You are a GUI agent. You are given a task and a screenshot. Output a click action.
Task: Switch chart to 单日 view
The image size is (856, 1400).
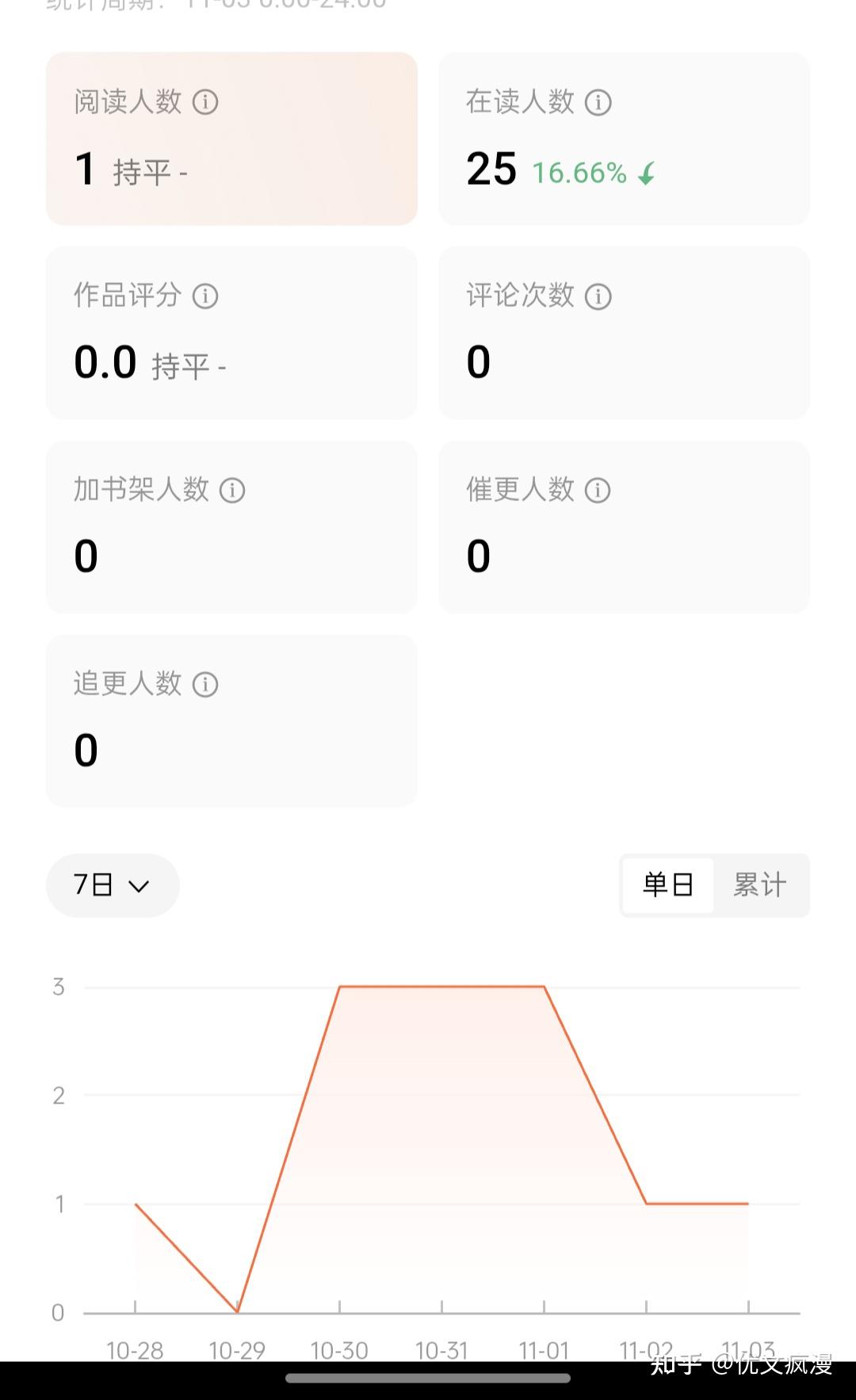[x=667, y=885]
